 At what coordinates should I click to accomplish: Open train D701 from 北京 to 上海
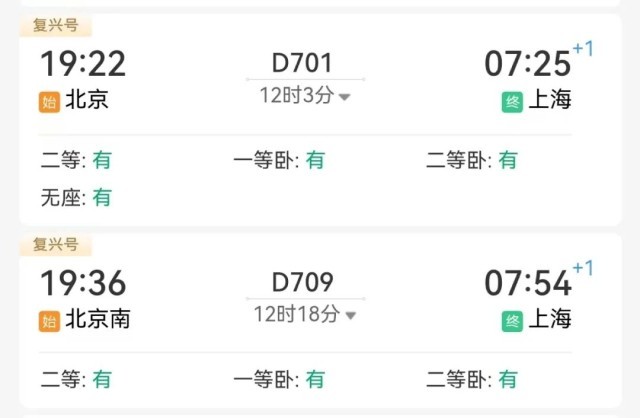coord(305,62)
